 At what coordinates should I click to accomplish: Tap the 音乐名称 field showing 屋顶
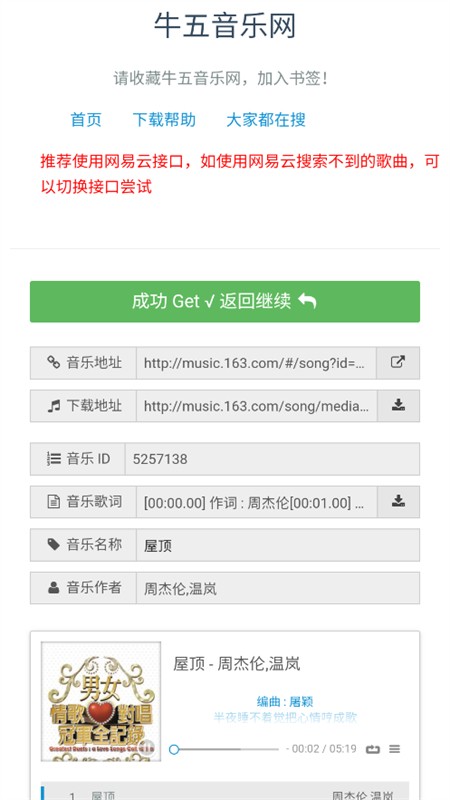278,545
